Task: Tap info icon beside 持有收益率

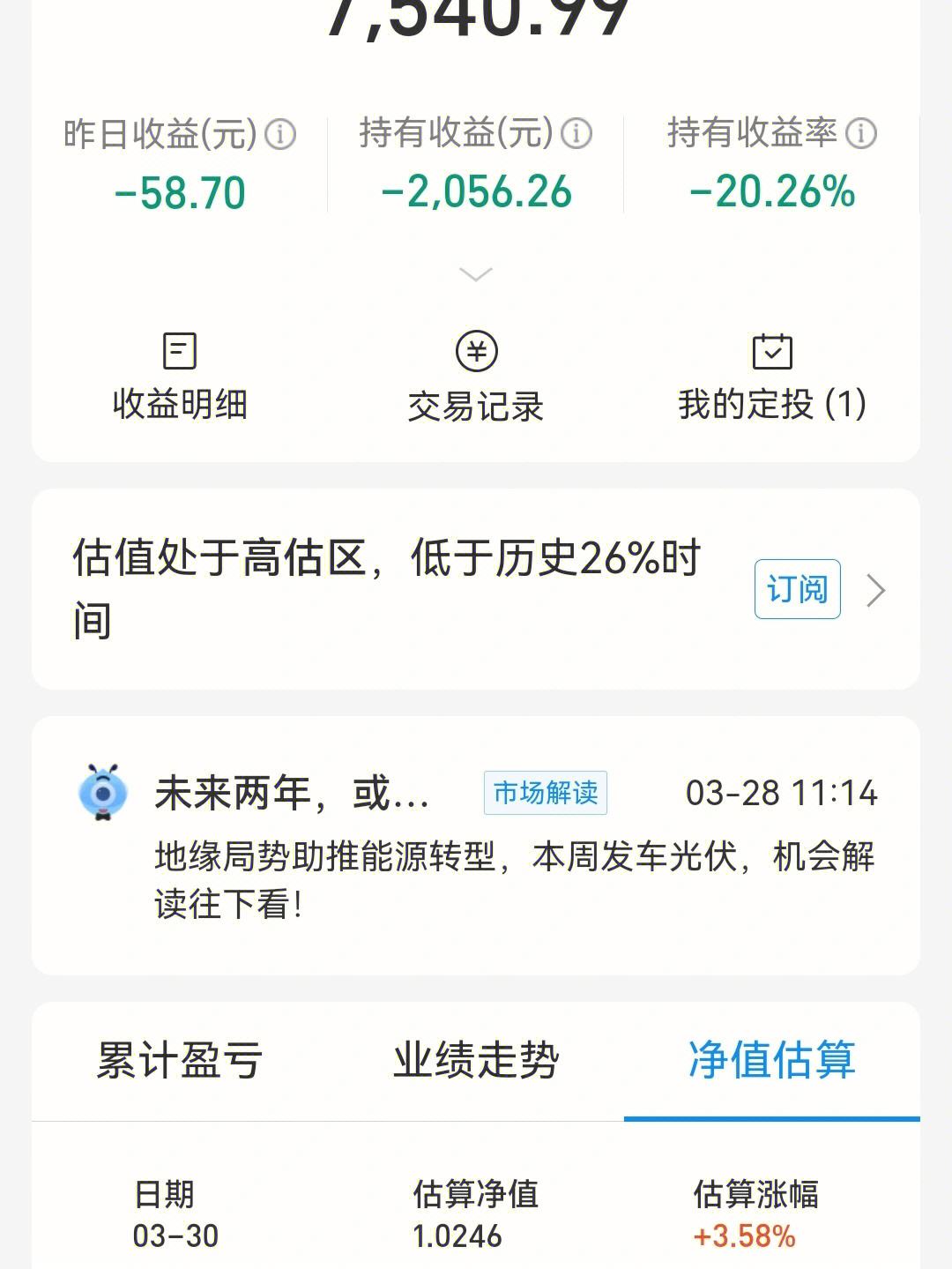Action: pos(860,134)
